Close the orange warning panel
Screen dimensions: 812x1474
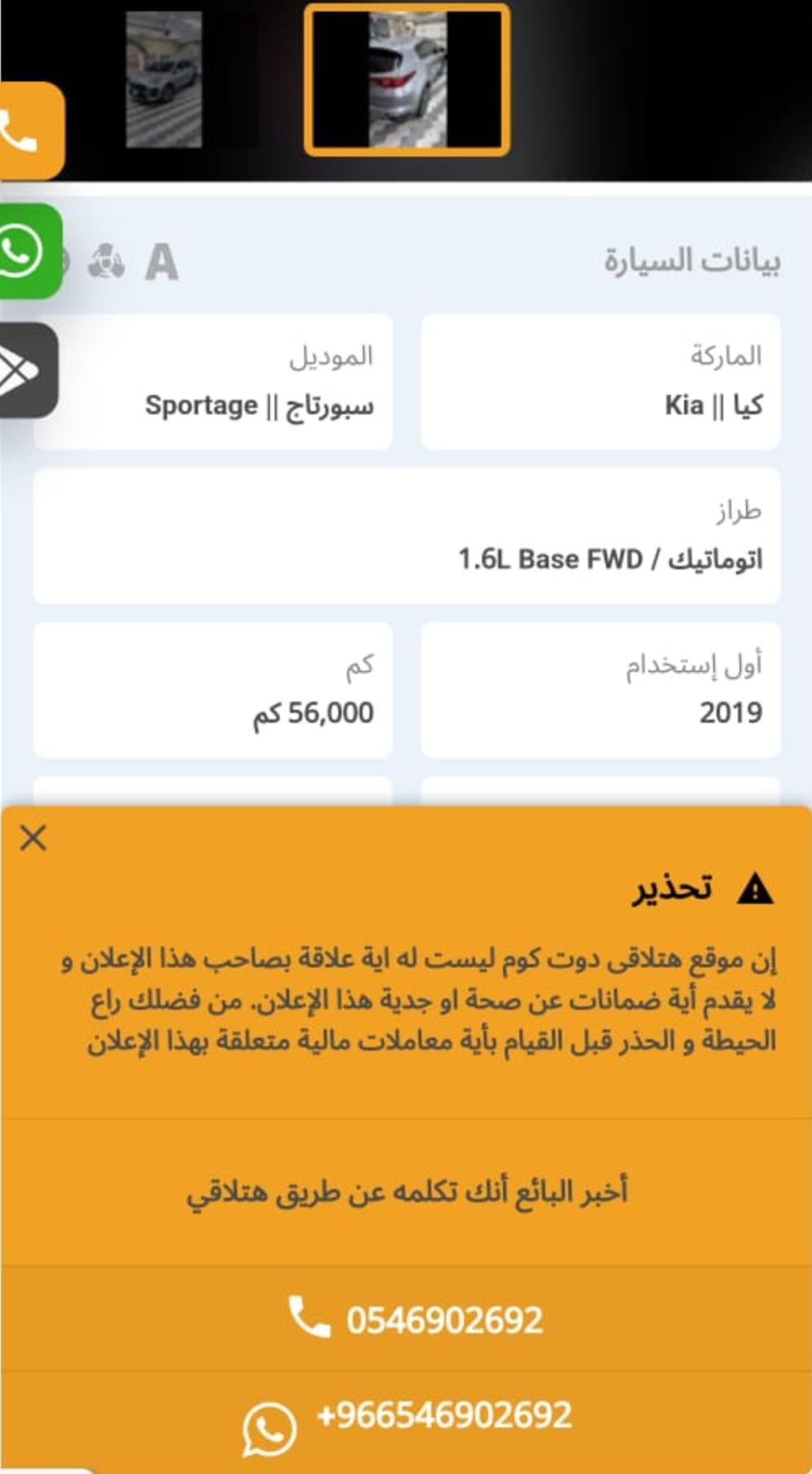coord(33,838)
